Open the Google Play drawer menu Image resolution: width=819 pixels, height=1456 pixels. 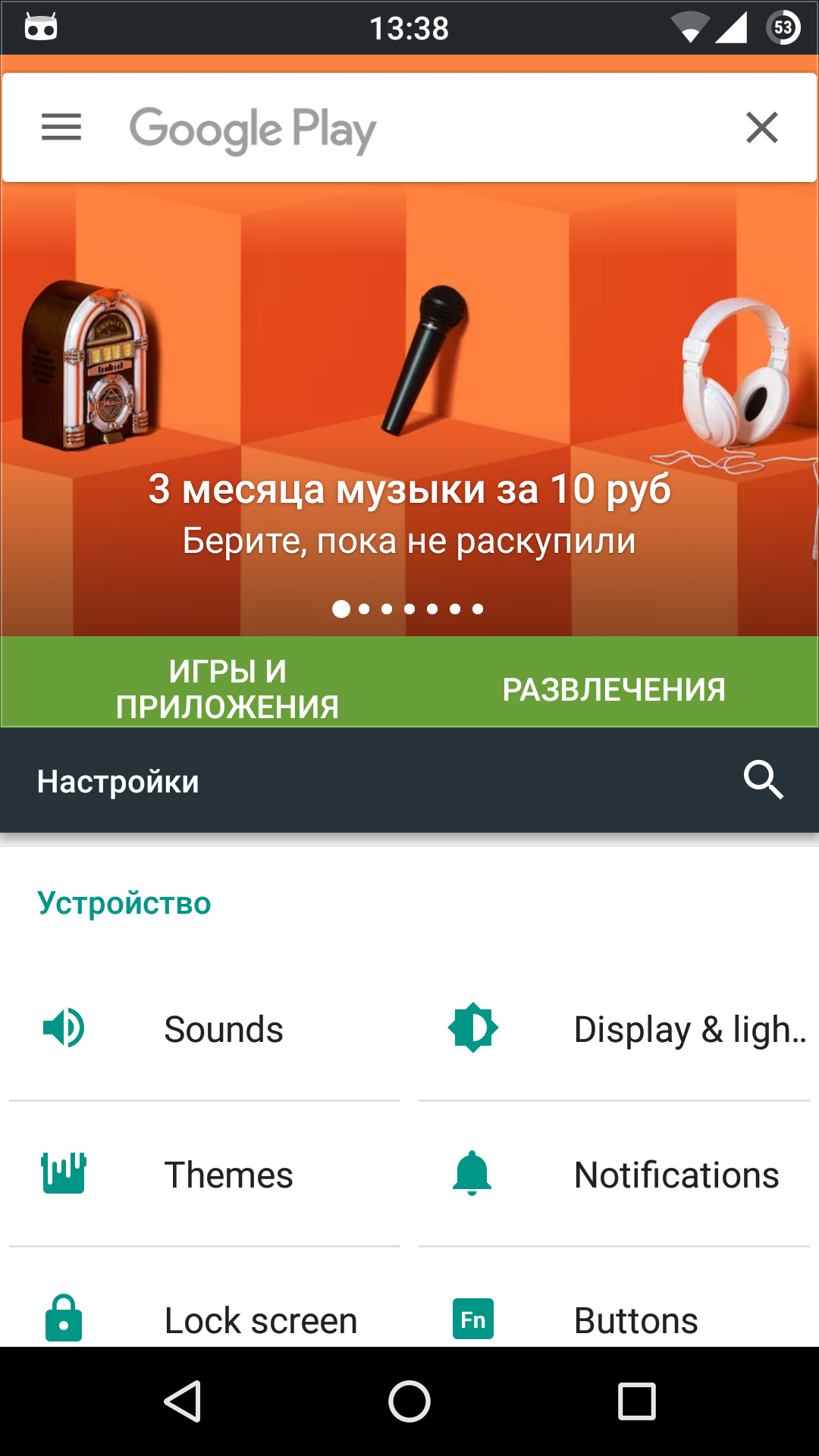click(x=61, y=127)
